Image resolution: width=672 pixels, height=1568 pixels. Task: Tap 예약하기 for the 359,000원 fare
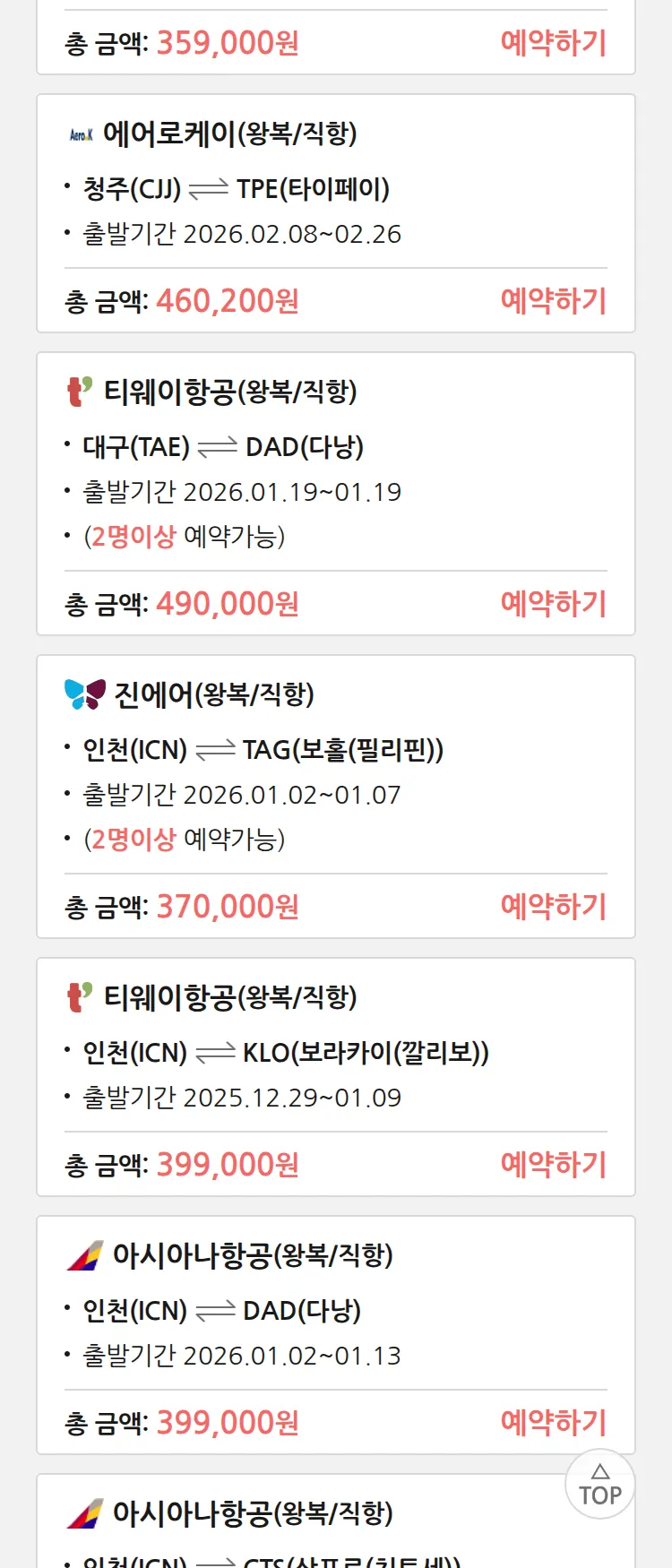coord(553,43)
